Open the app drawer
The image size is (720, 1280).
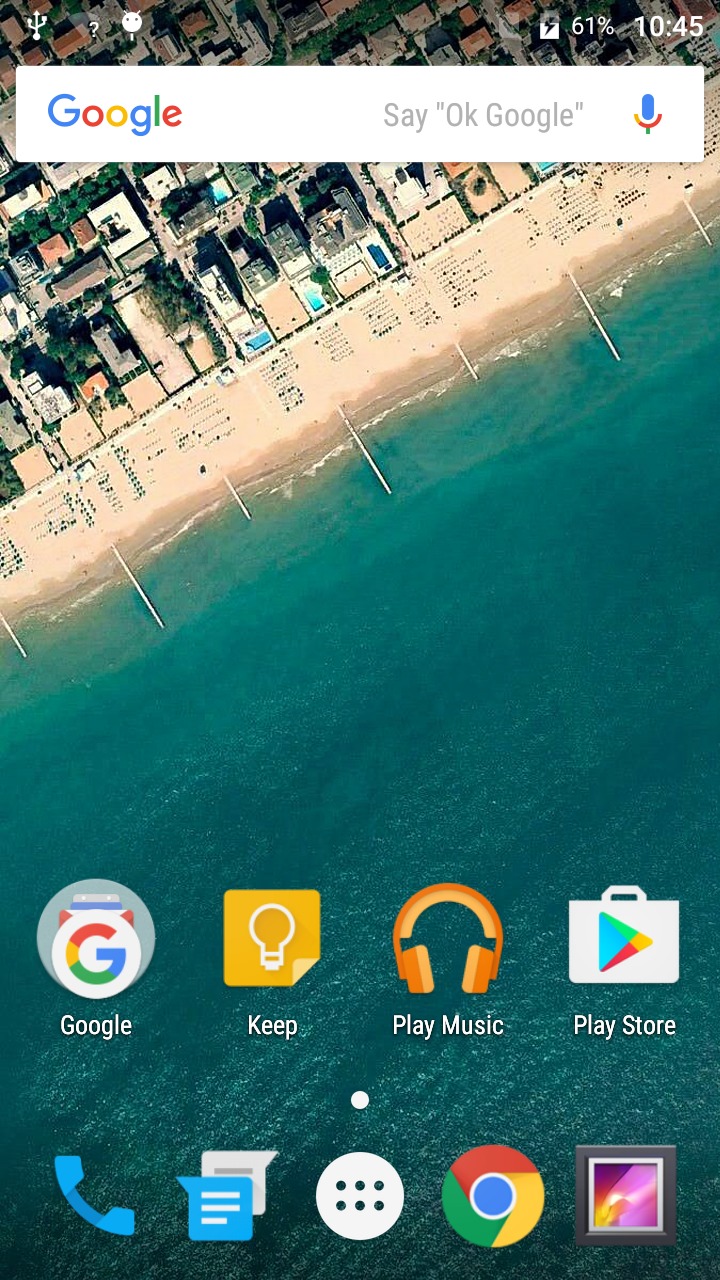point(360,1196)
